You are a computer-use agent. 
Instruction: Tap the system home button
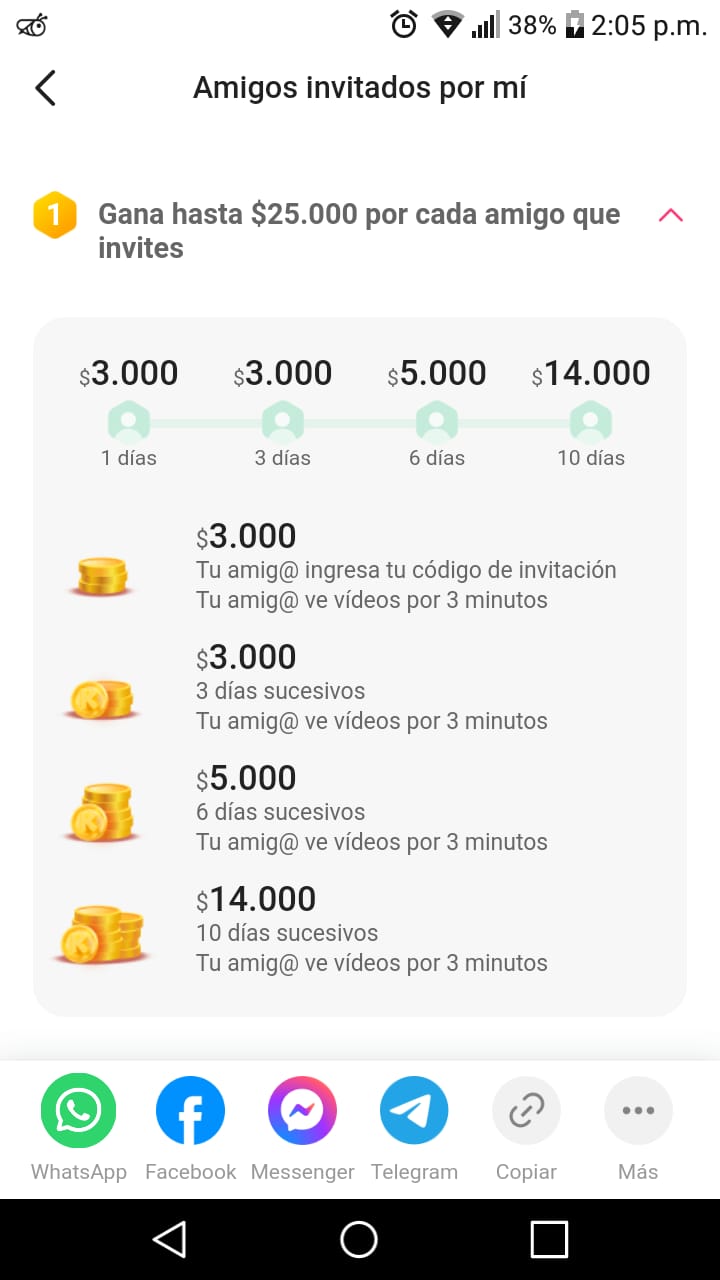click(x=359, y=1240)
